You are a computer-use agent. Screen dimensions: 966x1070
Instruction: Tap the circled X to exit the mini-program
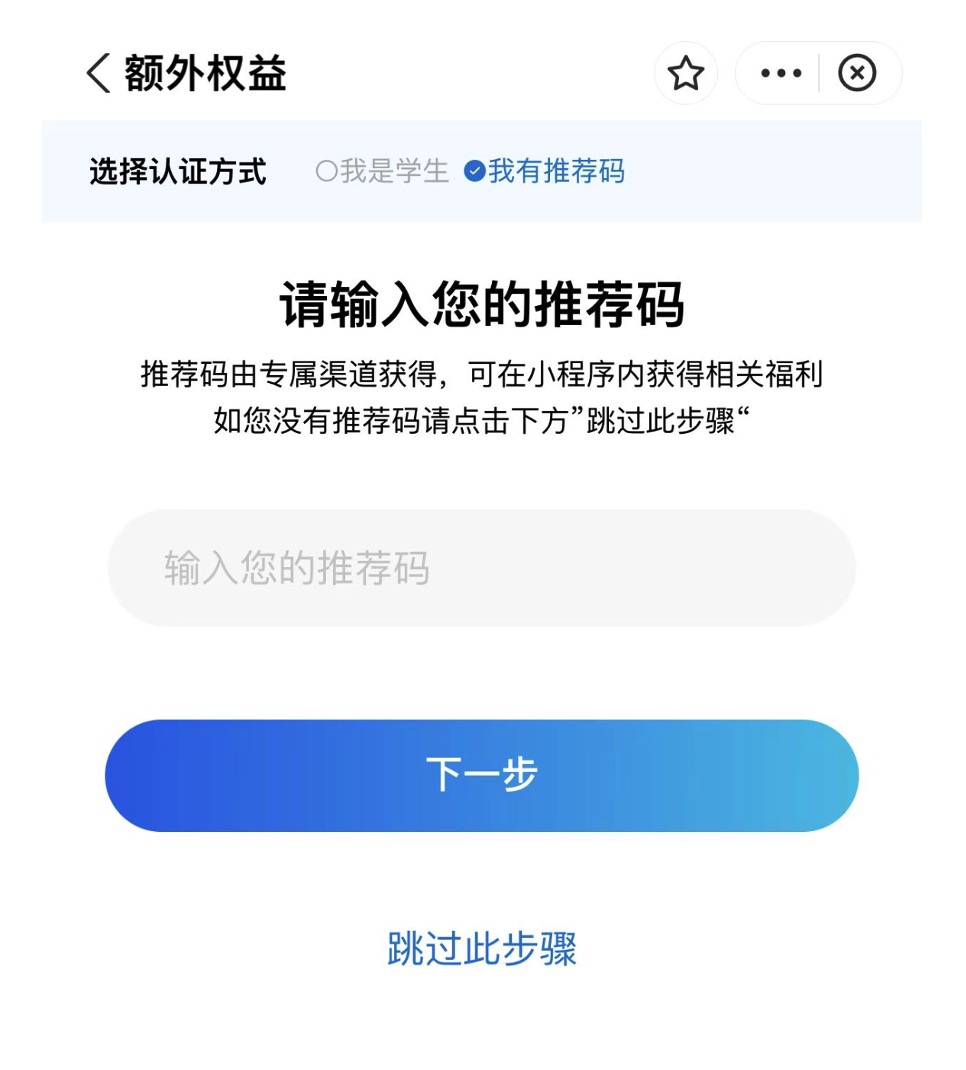(x=858, y=72)
